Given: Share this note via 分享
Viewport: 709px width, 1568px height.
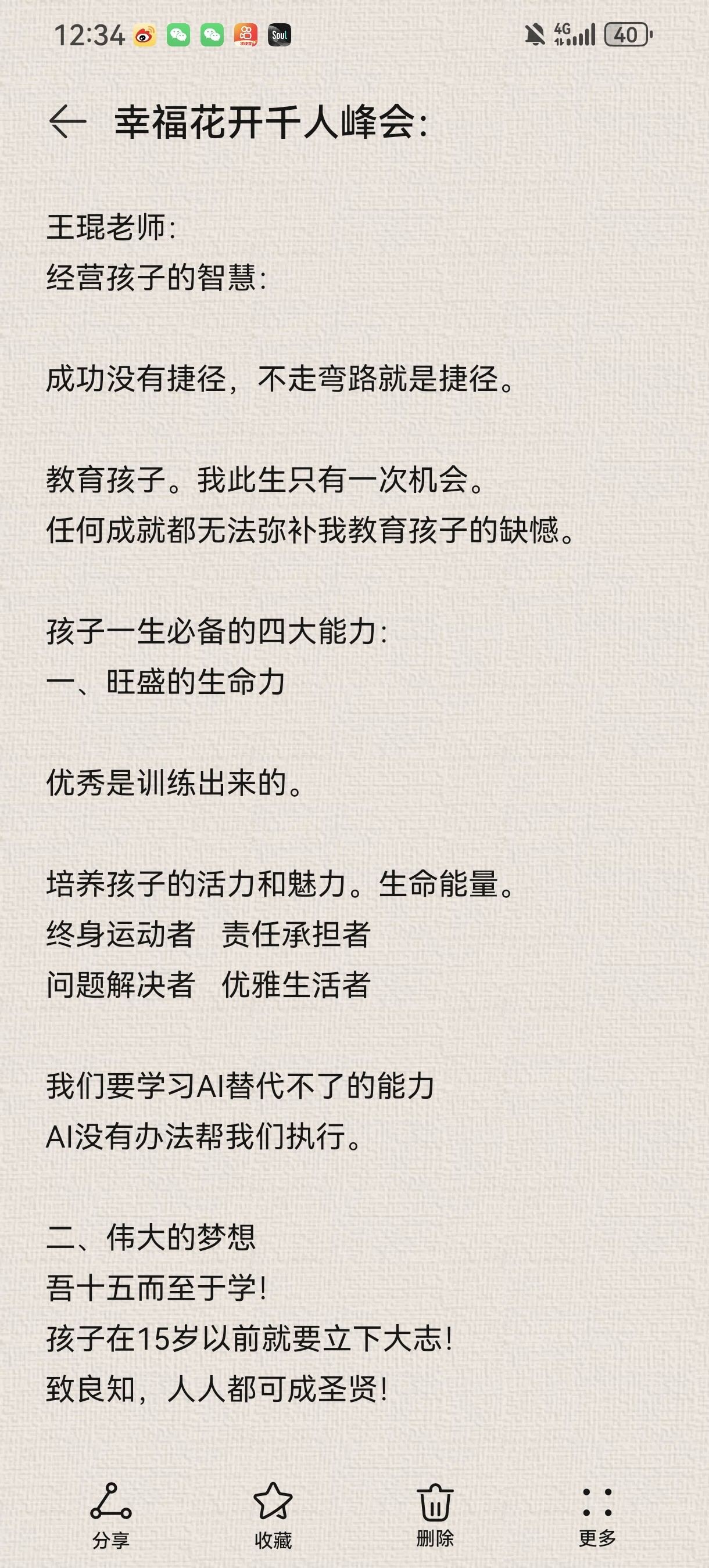Looking at the screenshot, I should pos(111,1516).
